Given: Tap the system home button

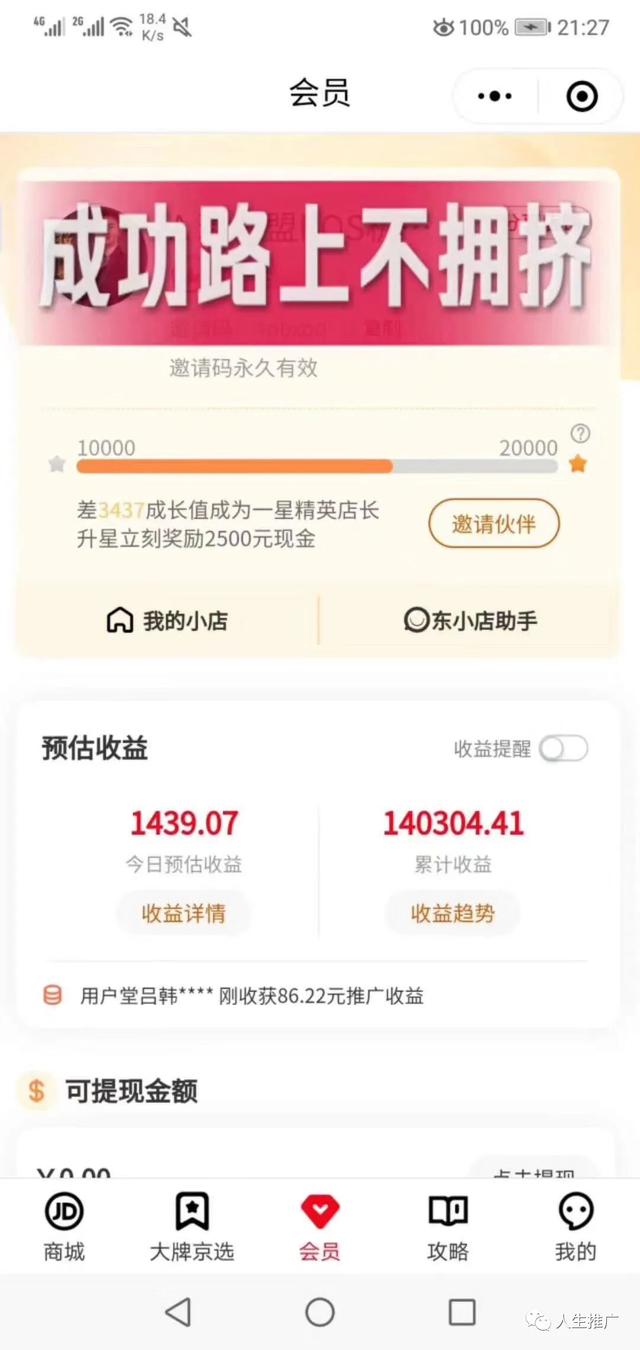Looking at the screenshot, I should (320, 1312).
